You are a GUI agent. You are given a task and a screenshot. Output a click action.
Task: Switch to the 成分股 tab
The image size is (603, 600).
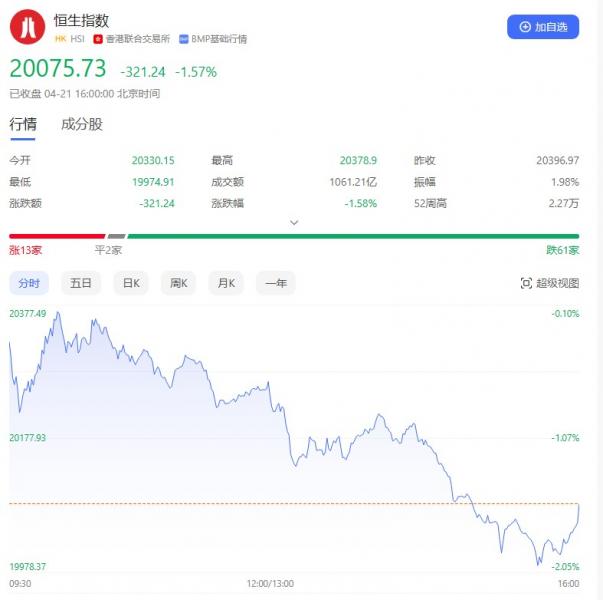(82, 124)
